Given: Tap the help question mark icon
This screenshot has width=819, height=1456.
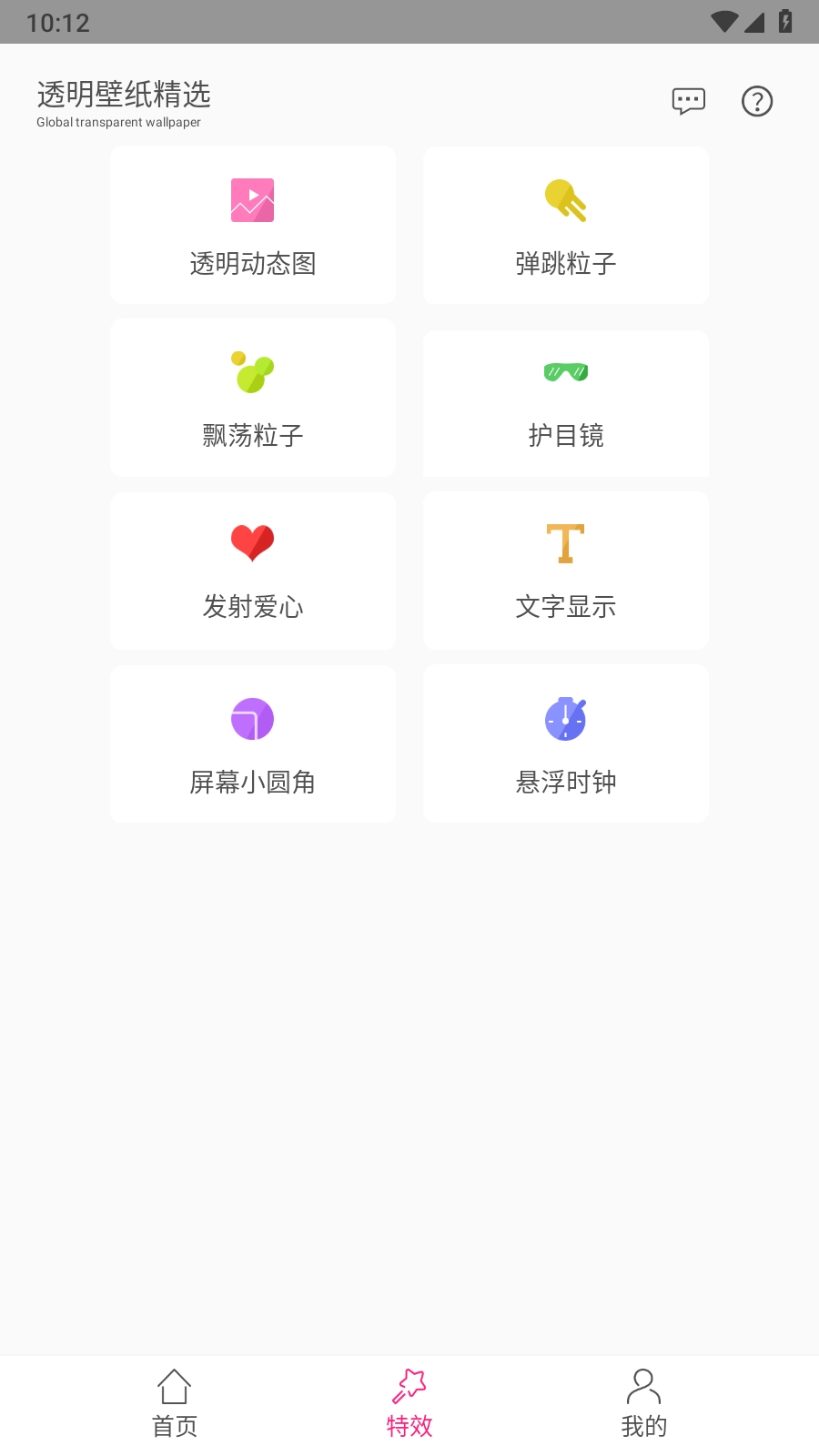Looking at the screenshot, I should coord(757,101).
